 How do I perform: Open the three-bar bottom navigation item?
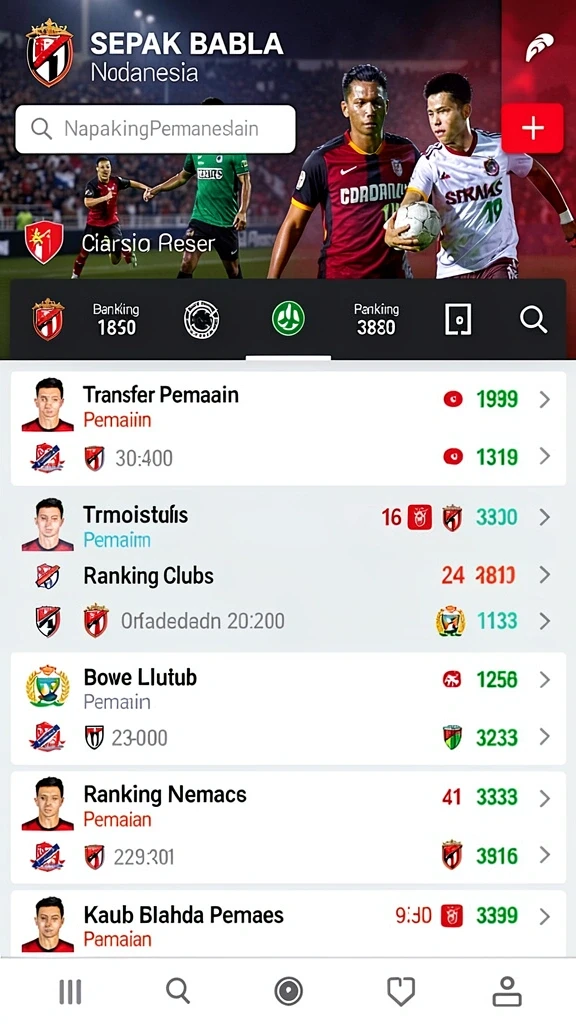point(70,992)
